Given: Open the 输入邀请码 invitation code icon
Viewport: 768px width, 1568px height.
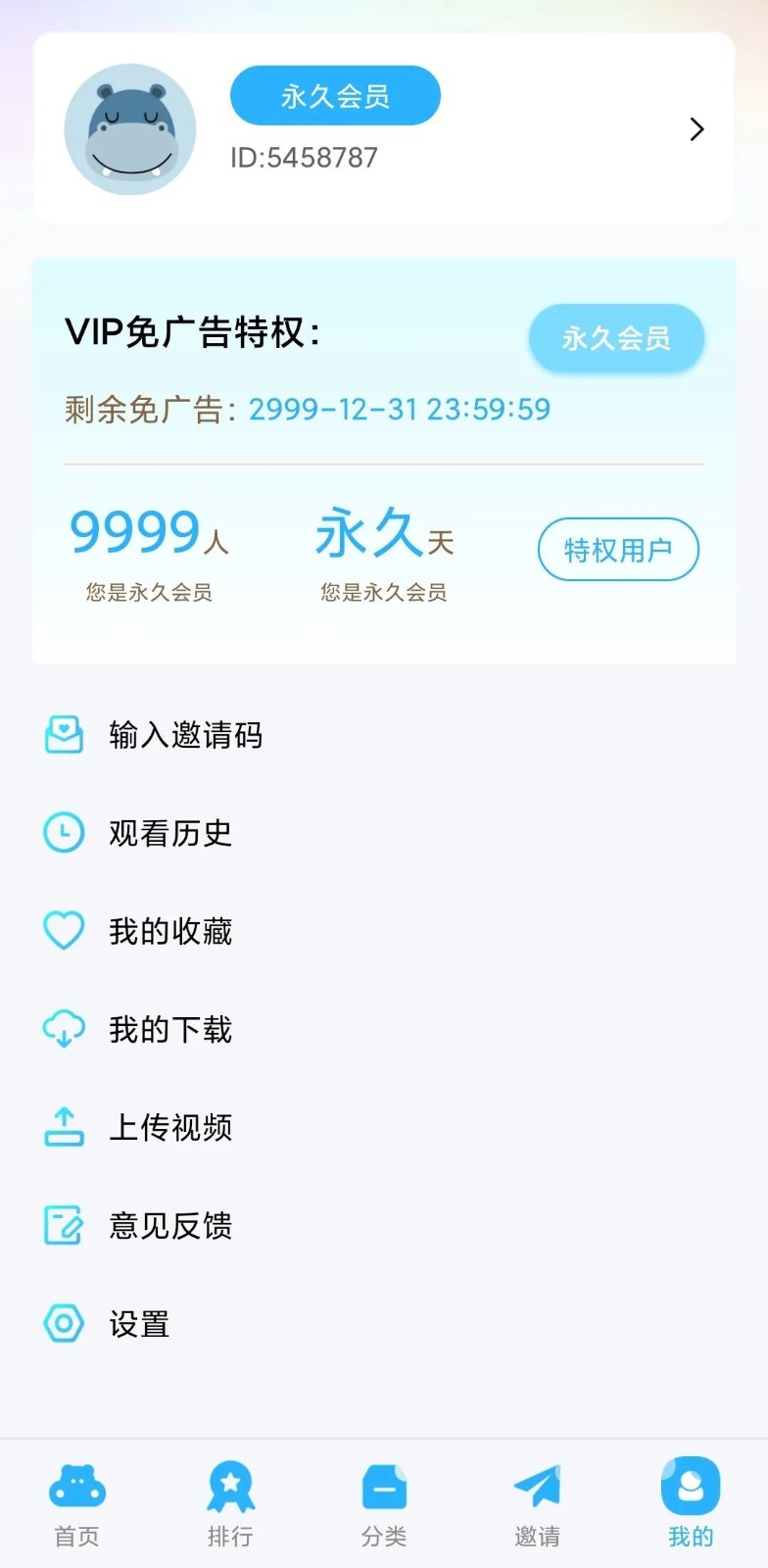Looking at the screenshot, I should pos(63,735).
